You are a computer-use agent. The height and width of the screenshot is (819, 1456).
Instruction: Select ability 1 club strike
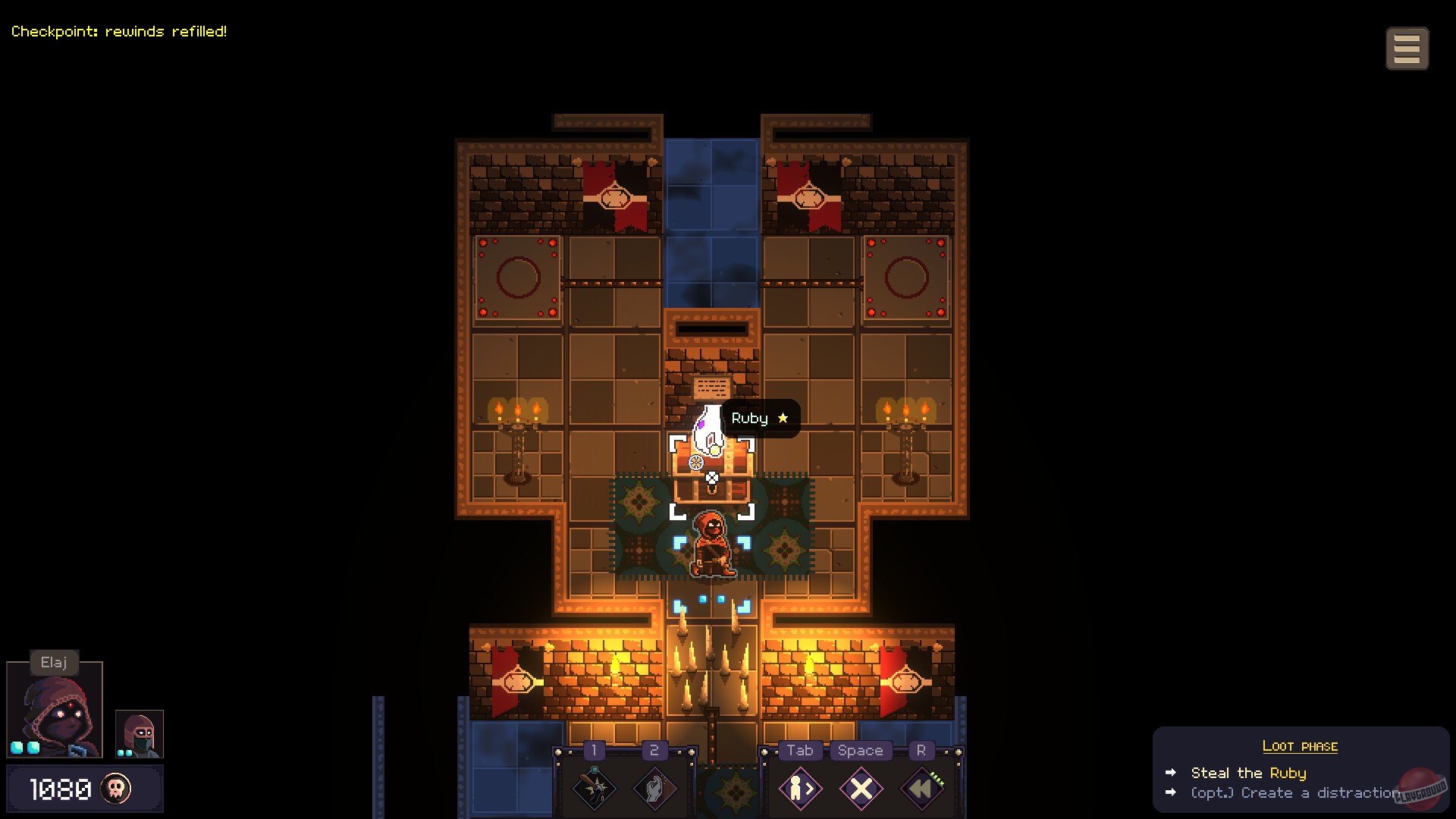click(x=595, y=788)
